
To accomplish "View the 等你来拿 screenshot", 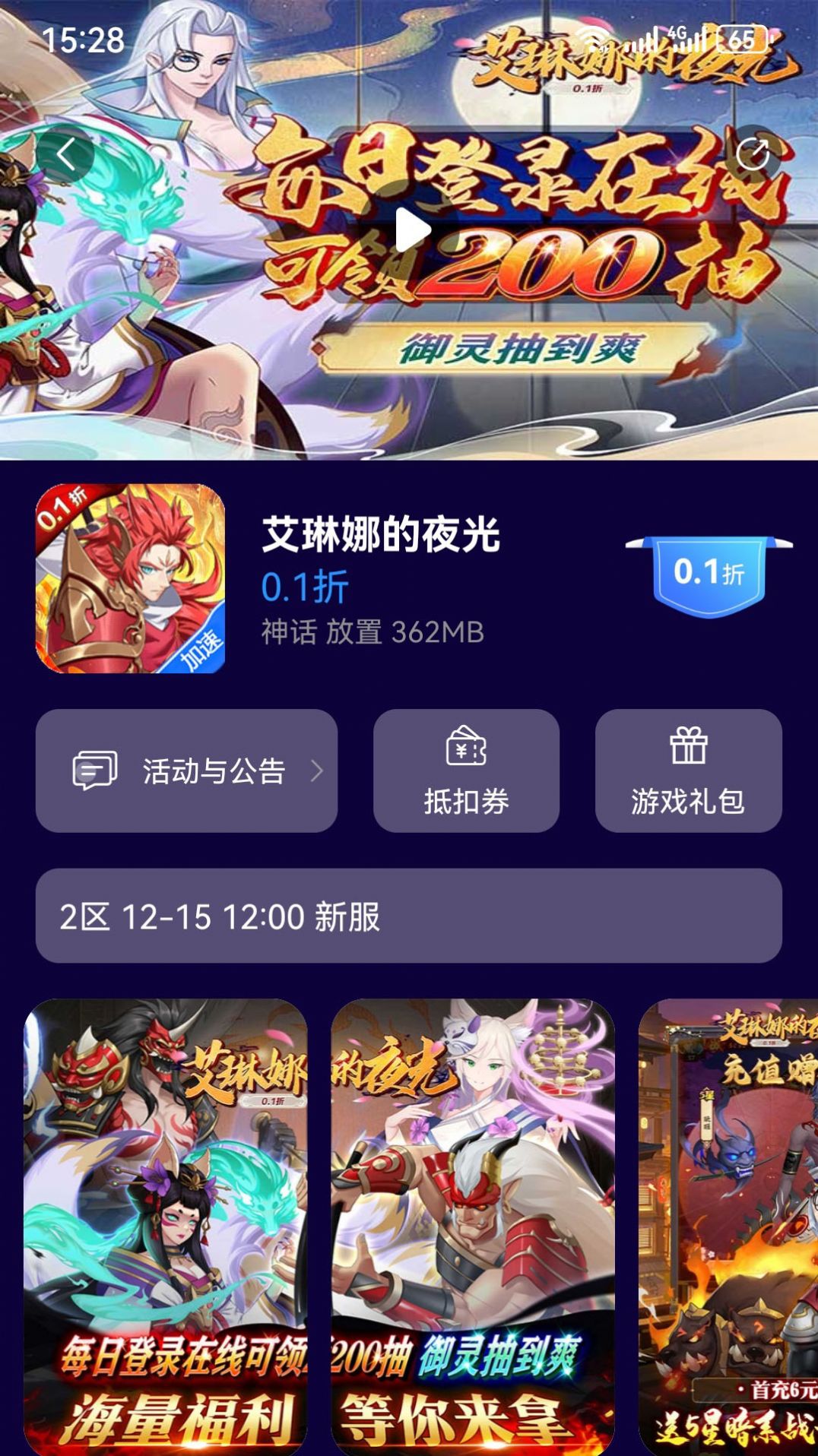I will click(472, 1227).
